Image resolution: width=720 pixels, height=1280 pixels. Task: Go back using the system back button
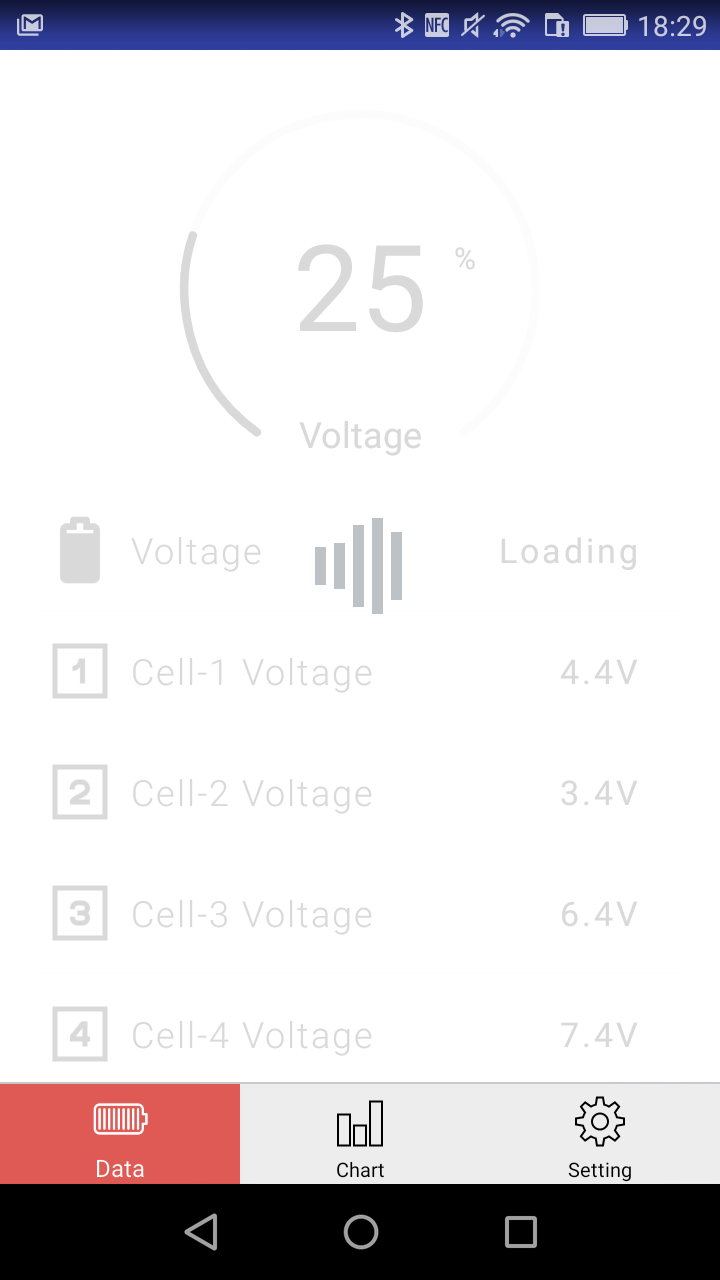coord(201,1232)
